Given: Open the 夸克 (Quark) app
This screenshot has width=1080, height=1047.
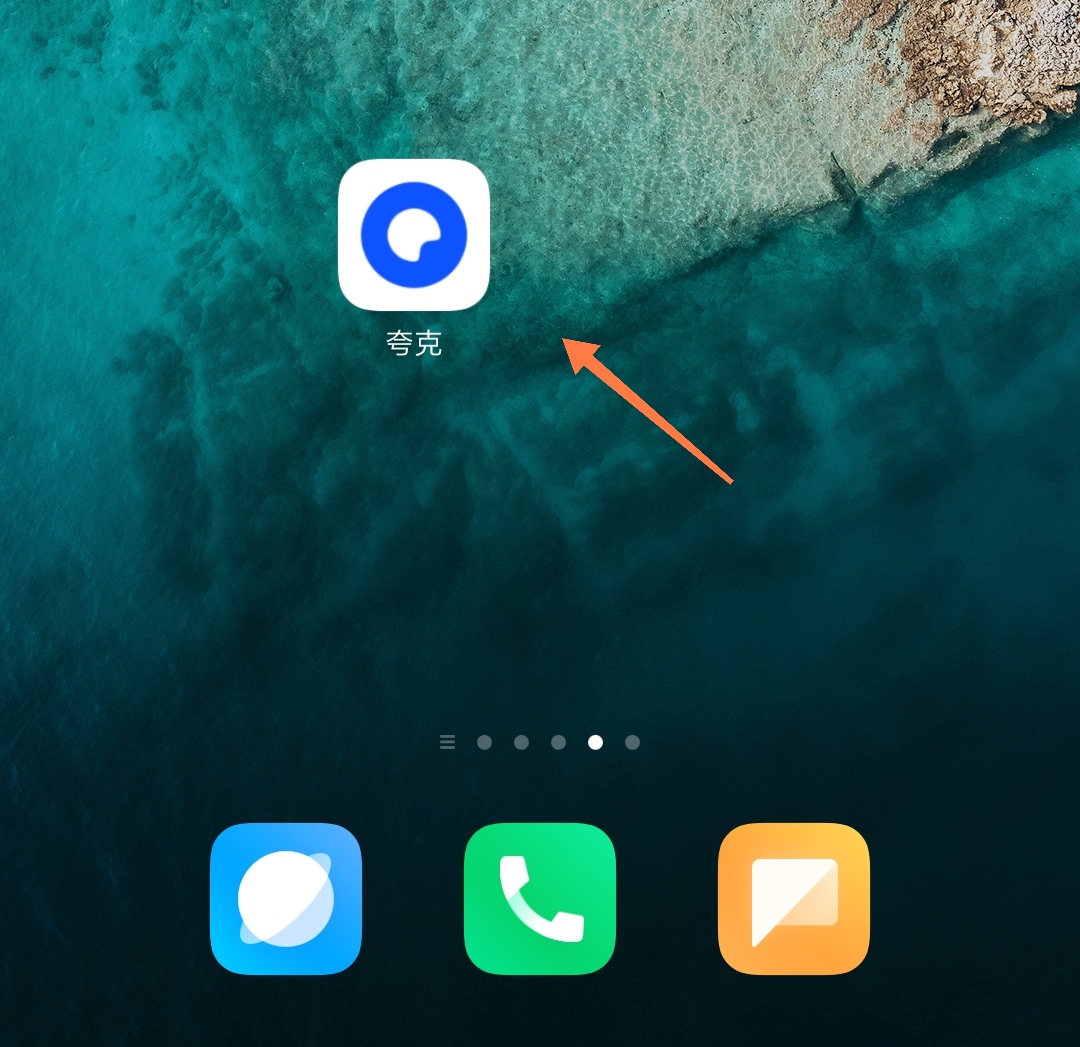Looking at the screenshot, I should [x=413, y=235].
